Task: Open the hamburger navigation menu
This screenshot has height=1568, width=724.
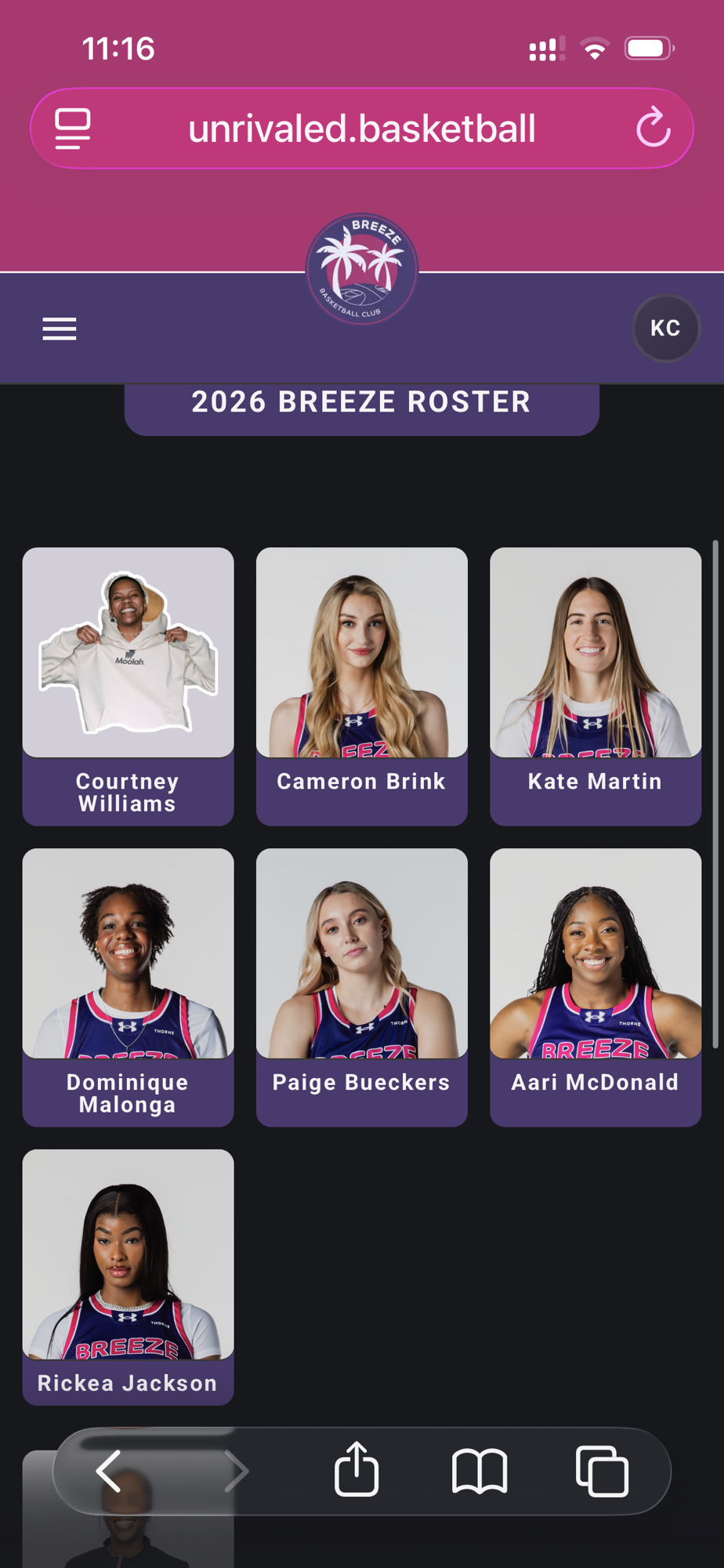Action: click(60, 328)
